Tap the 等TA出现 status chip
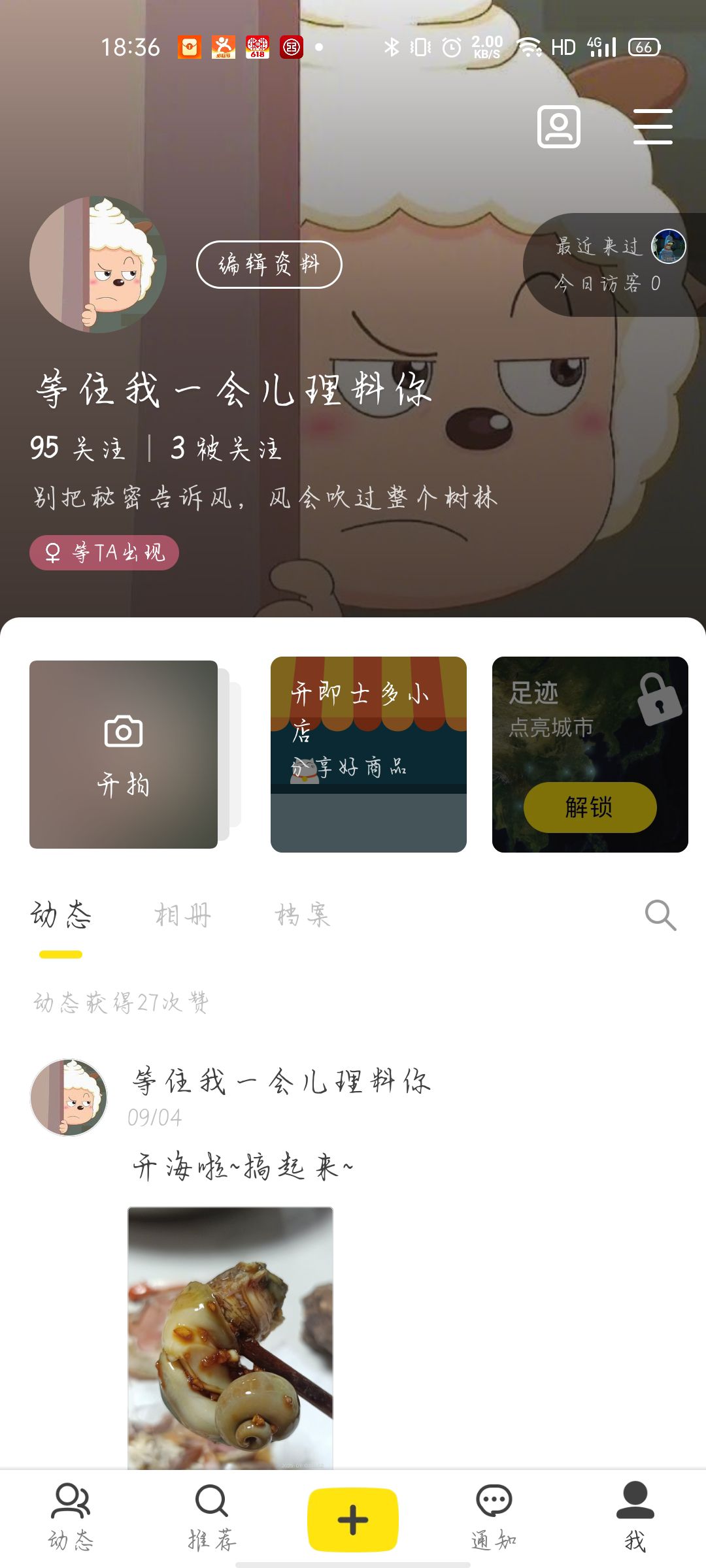This screenshot has width=706, height=1568. tap(104, 553)
